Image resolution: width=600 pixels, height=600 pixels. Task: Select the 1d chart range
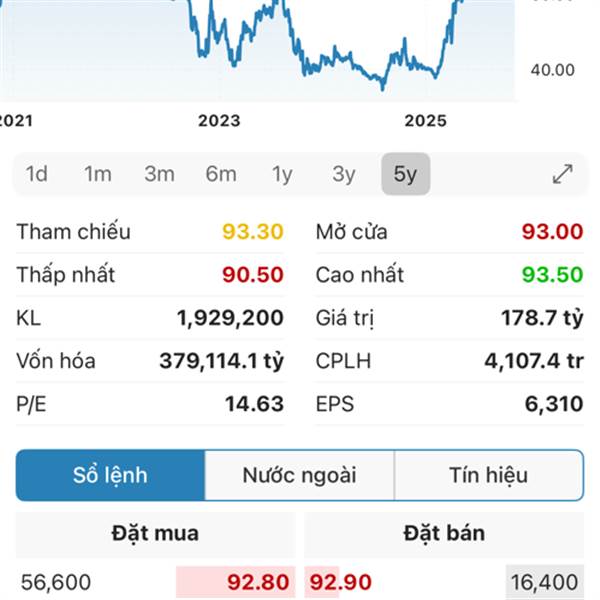pyautogui.click(x=37, y=174)
